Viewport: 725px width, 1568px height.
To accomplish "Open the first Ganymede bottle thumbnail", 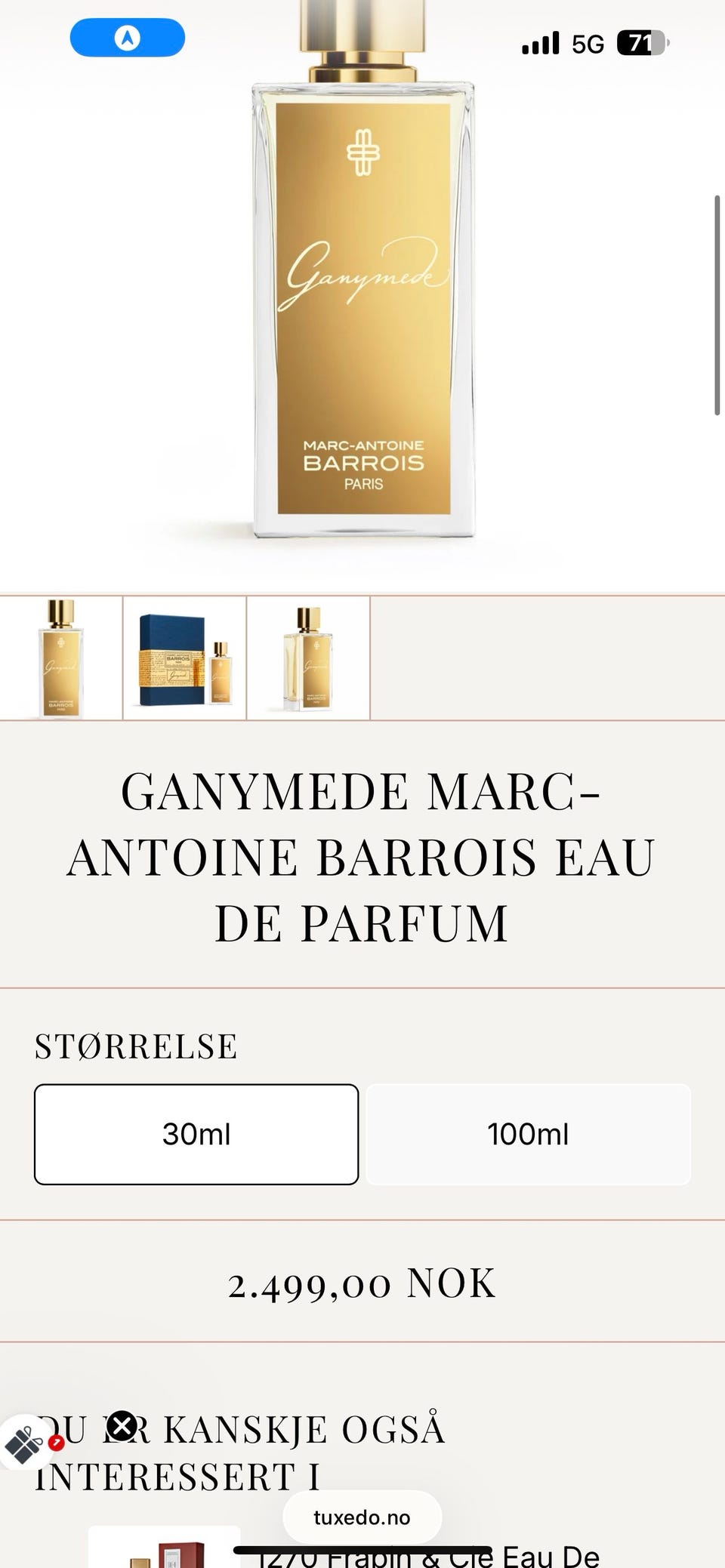I will click(x=60, y=657).
